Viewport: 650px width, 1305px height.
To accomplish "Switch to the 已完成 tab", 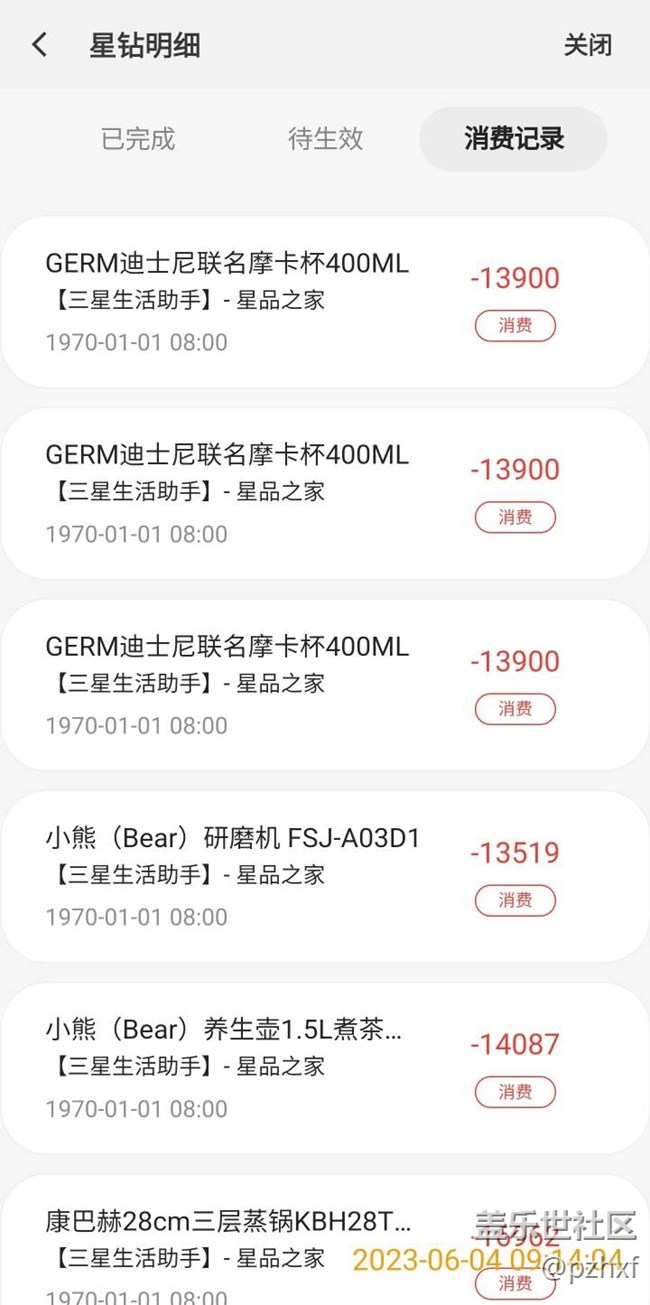I will 138,139.
